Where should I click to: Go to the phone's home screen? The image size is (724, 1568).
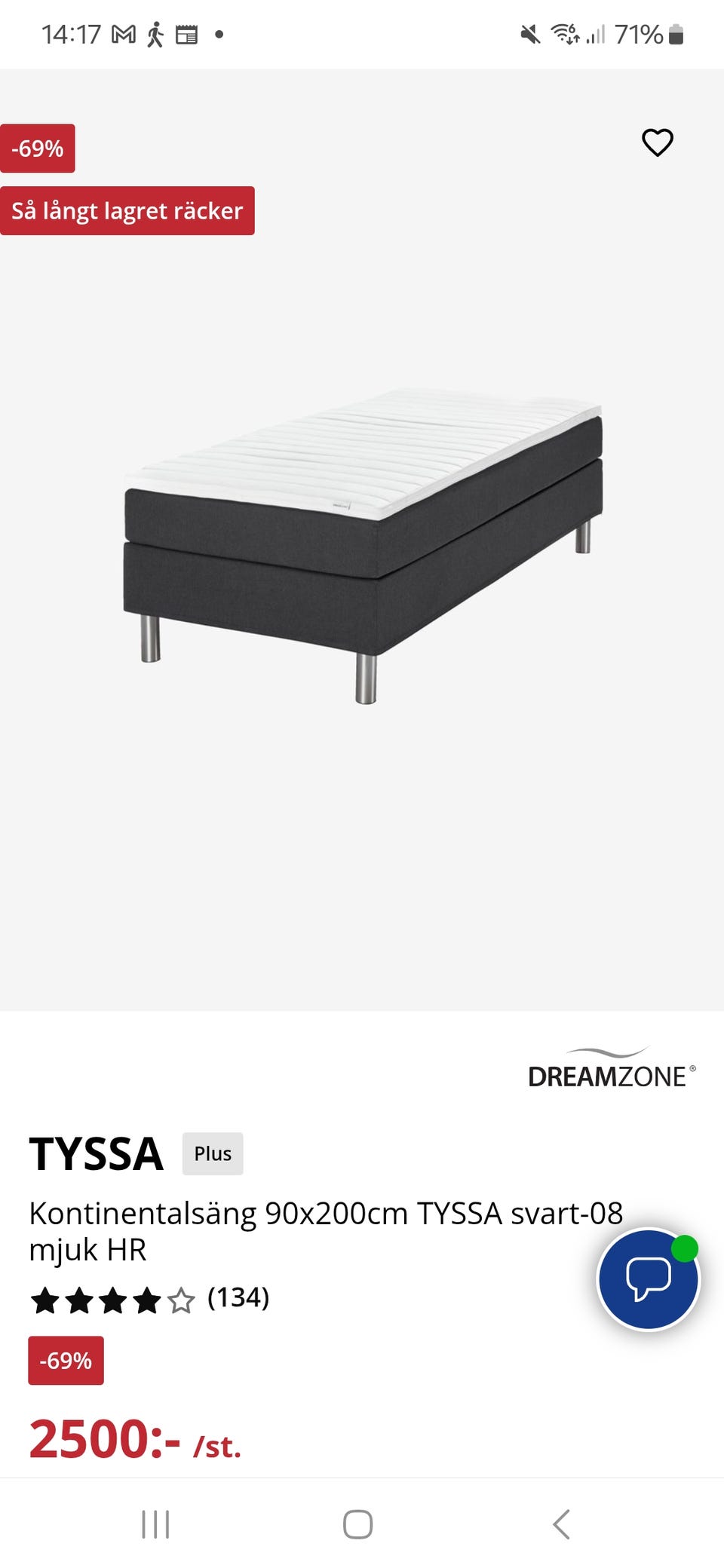[357, 1524]
